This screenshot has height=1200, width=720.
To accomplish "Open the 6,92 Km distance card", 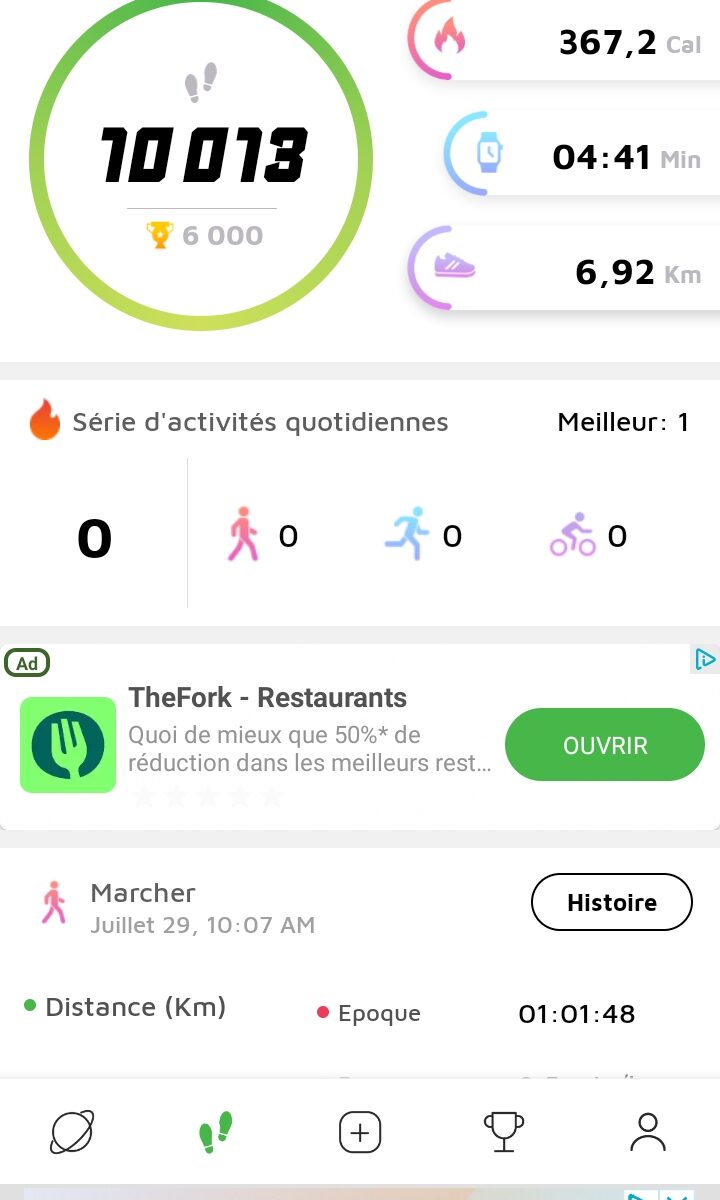I will (x=565, y=268).
